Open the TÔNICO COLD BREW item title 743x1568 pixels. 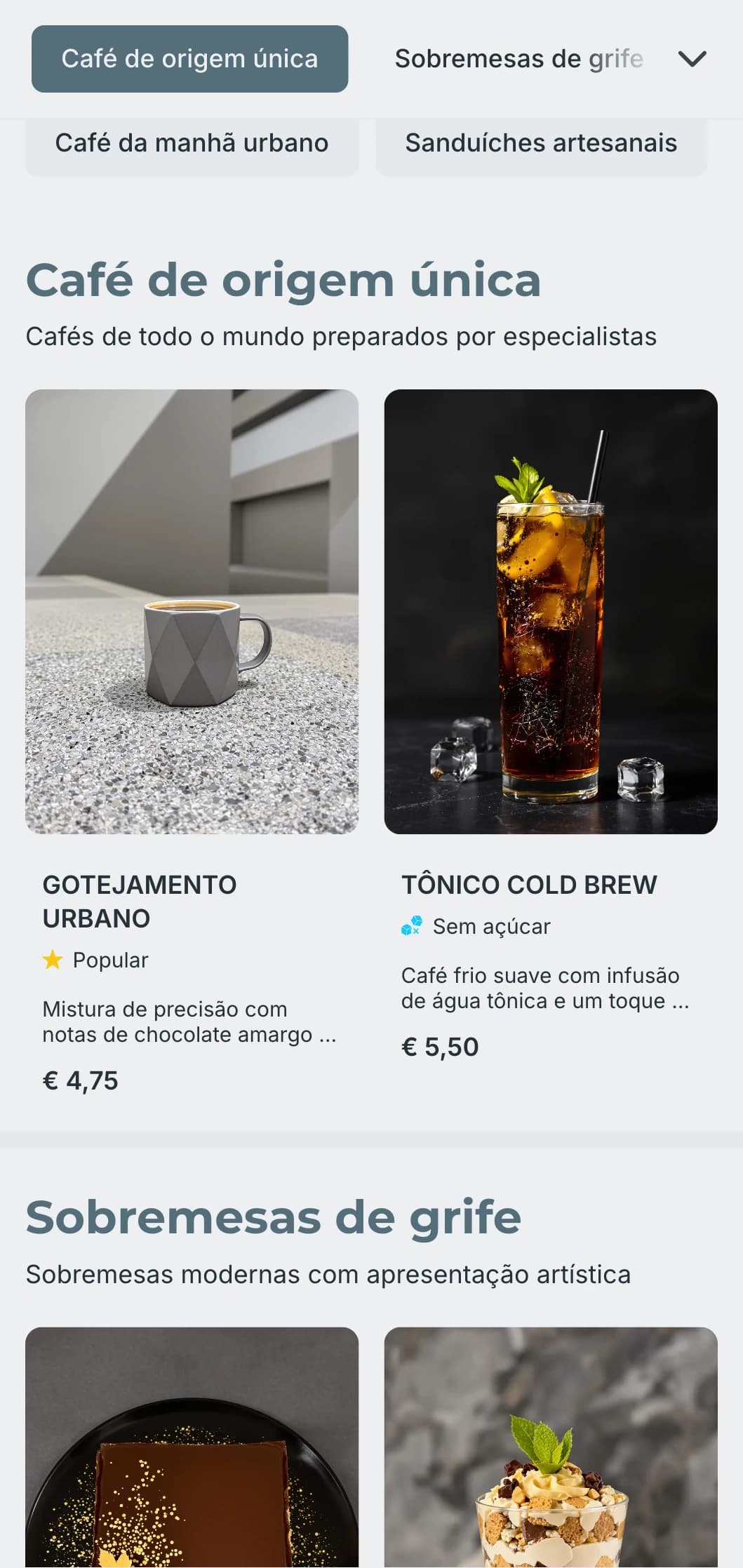(x=529, y=884)
